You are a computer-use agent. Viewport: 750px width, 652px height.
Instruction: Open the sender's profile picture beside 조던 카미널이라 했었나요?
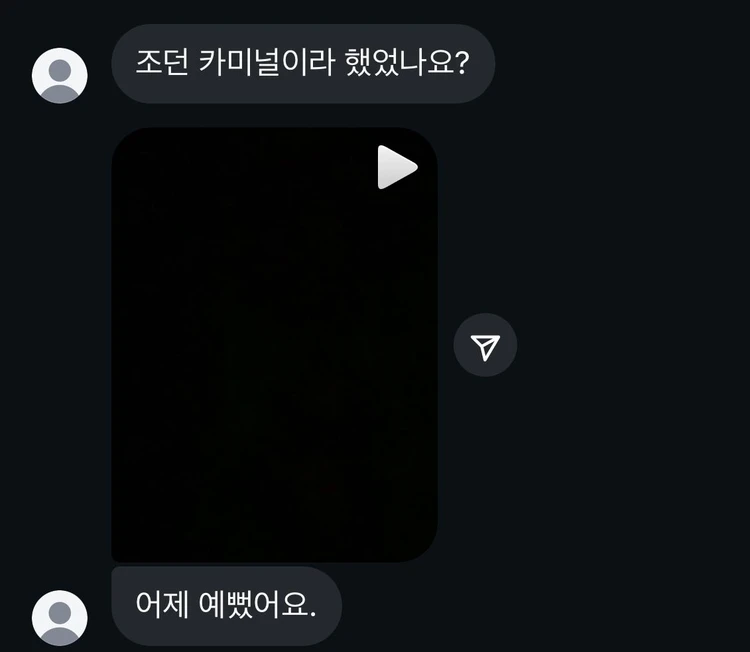coord(60,75)
